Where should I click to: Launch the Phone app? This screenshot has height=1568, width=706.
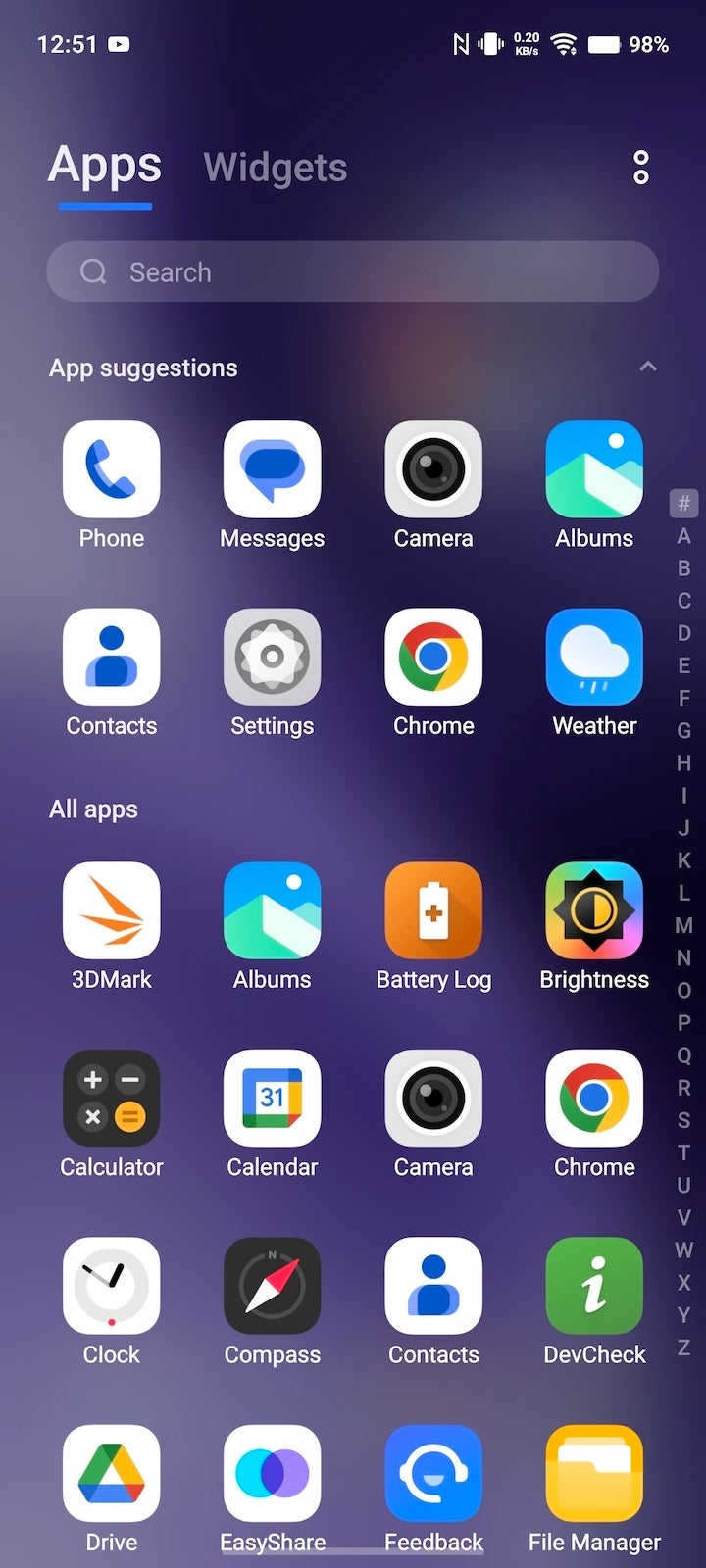[x=112, y=470]
